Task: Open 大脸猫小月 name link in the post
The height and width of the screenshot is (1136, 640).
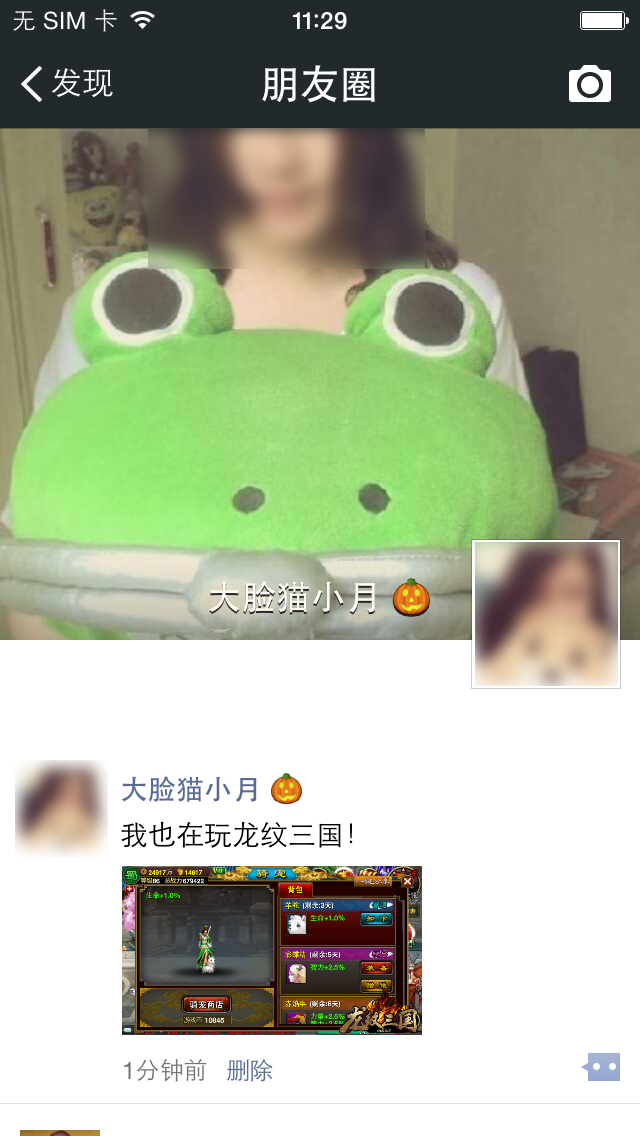Action: coord(190,789)
